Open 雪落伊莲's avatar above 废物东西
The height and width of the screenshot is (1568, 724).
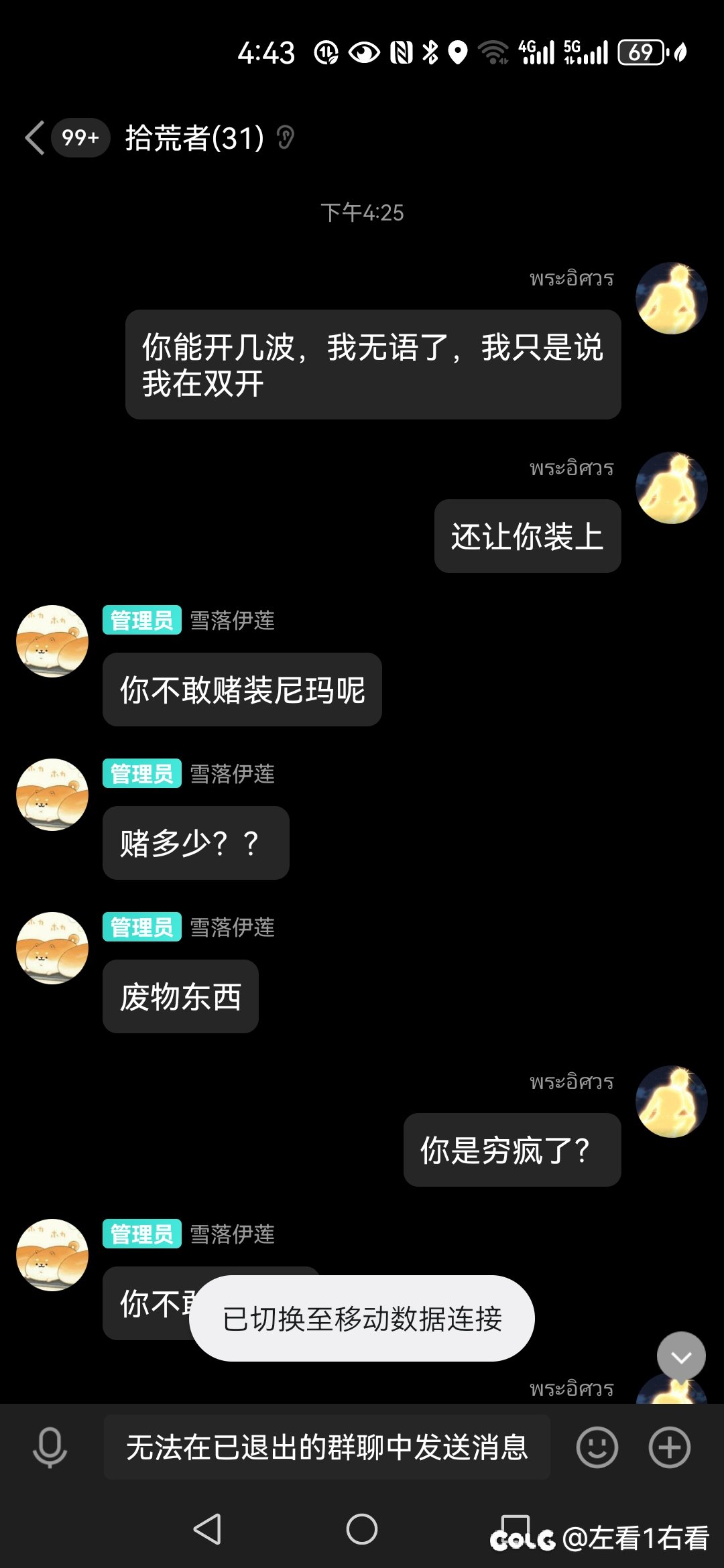tap(52, 948)
